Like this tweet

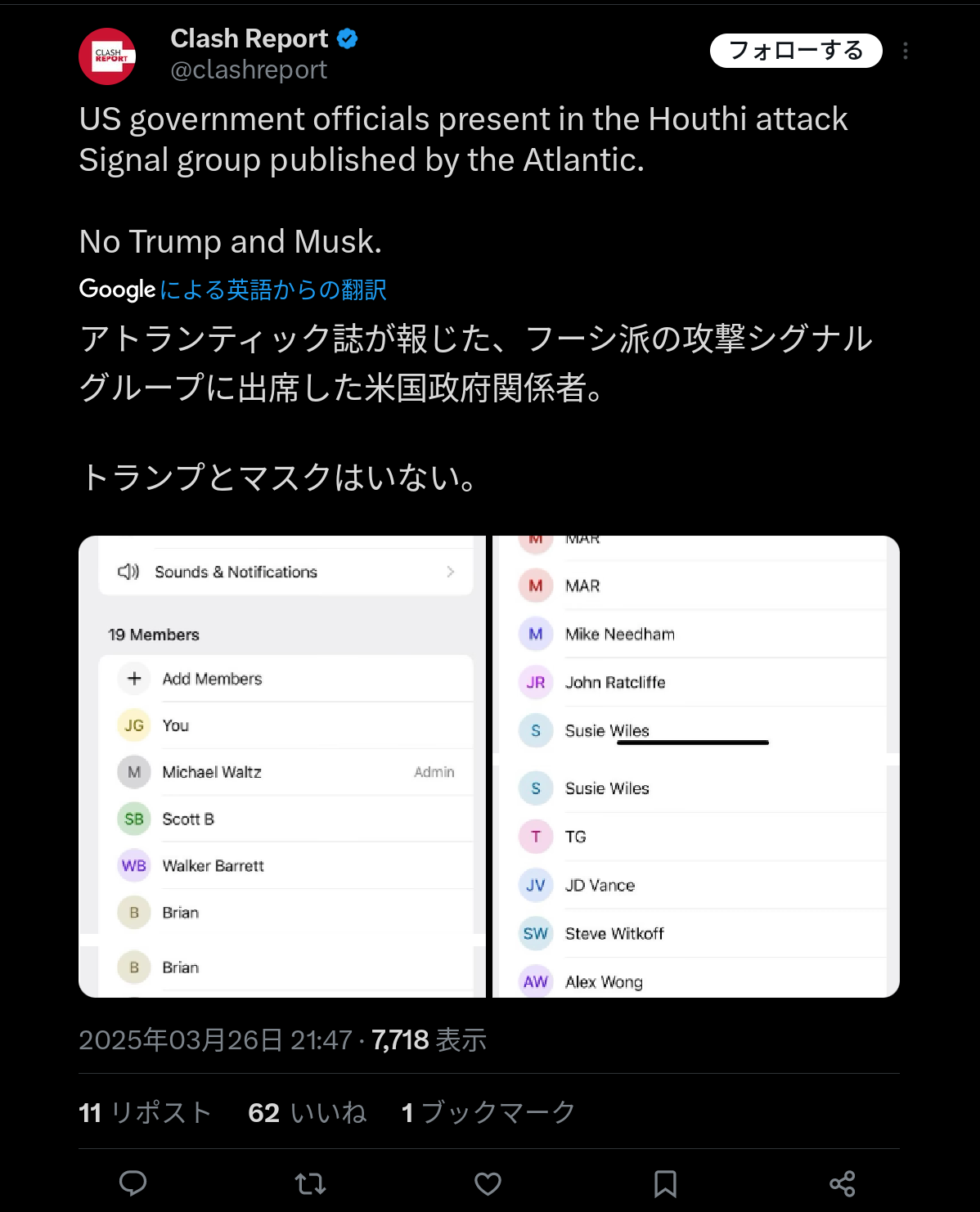pos(488,1183)
